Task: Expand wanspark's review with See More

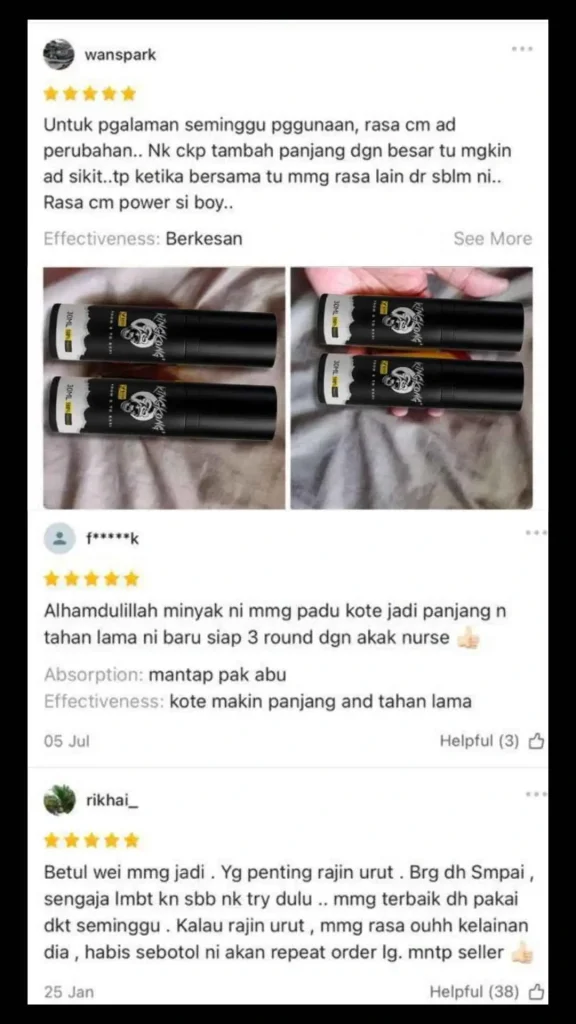Action: click(x=492, y=239)
